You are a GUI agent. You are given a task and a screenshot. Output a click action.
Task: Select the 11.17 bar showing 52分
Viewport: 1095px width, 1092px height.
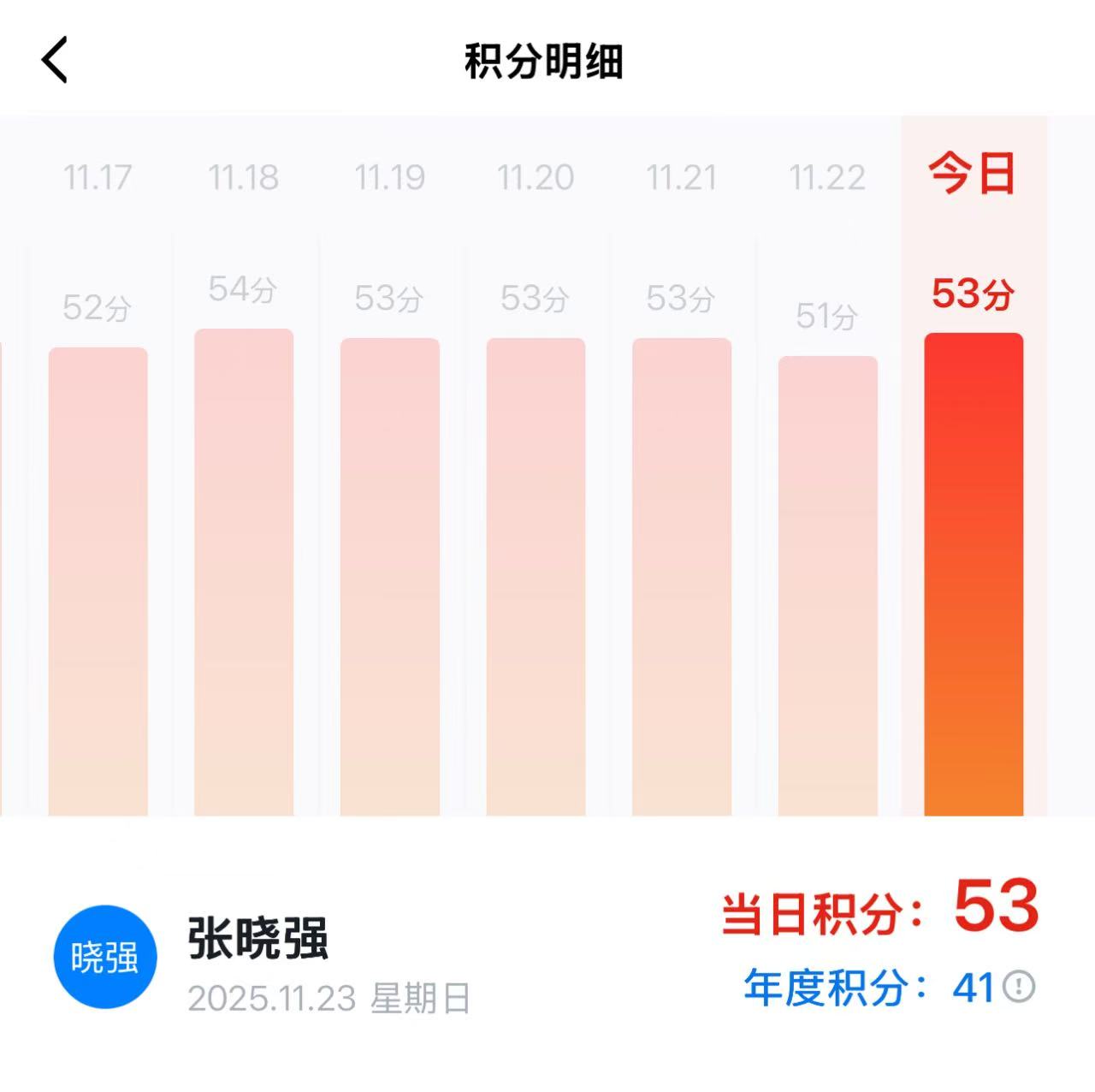coord(98,580)
